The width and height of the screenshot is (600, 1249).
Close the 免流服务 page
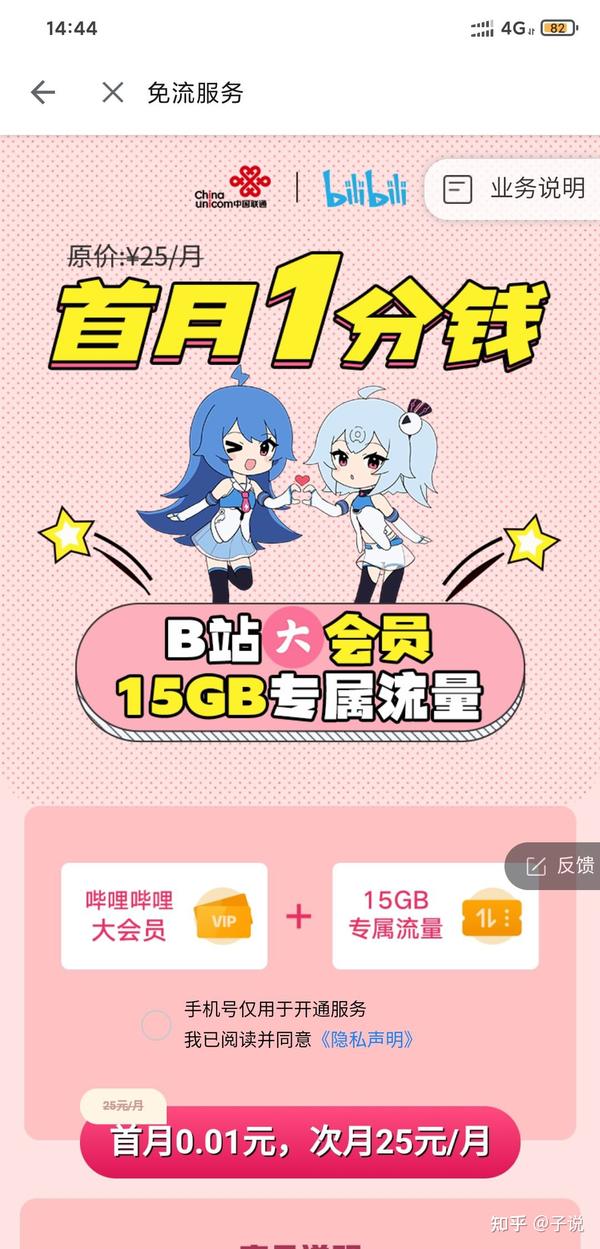113,93
